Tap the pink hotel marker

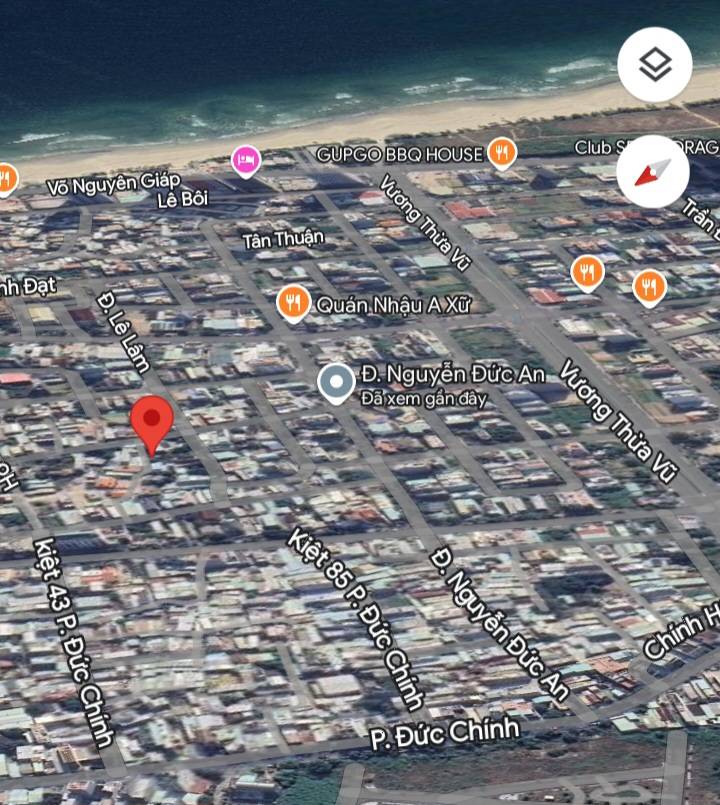pos(246,160)
